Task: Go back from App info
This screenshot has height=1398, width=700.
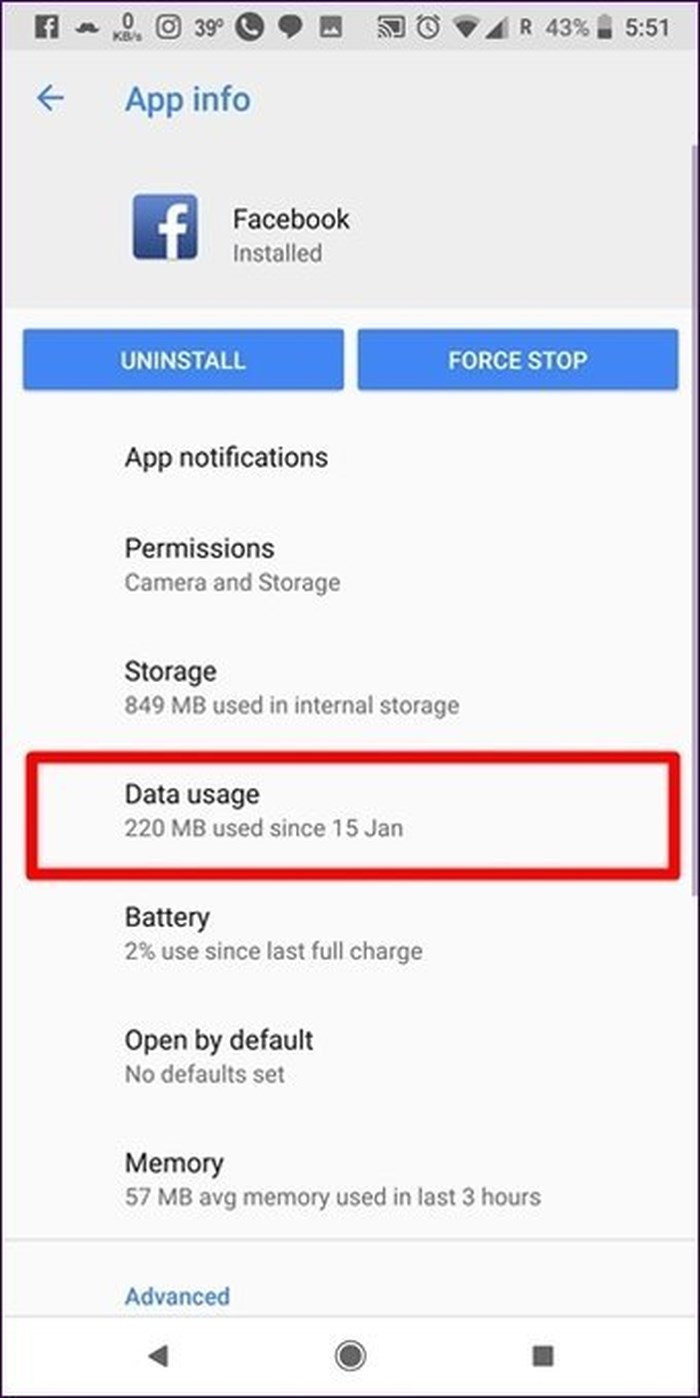Action: click(x=49, y=98)
